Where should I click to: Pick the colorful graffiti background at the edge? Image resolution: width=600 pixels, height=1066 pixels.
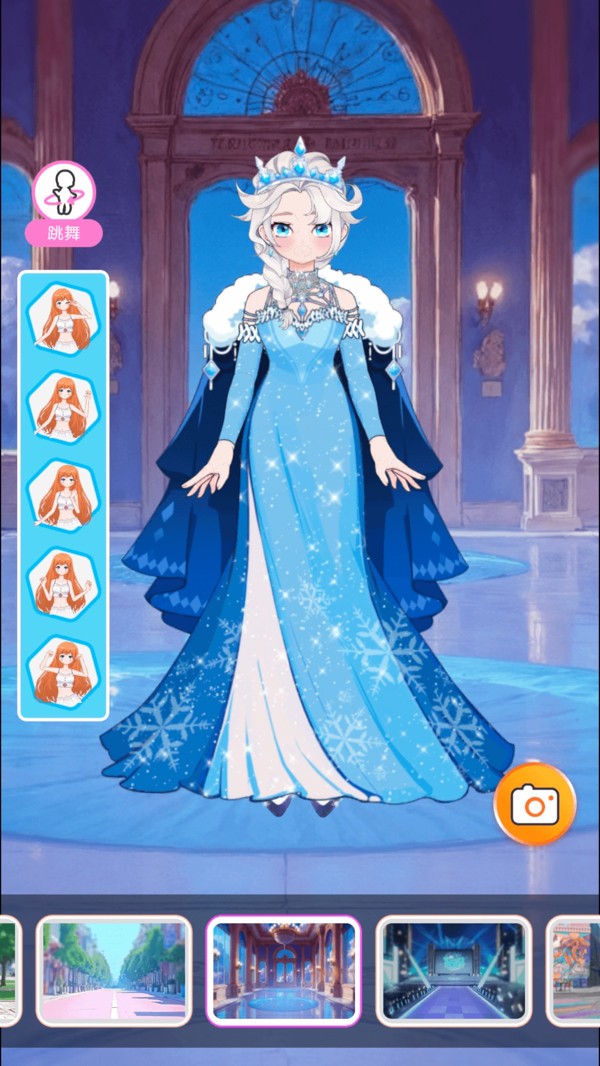pos(573,971)
